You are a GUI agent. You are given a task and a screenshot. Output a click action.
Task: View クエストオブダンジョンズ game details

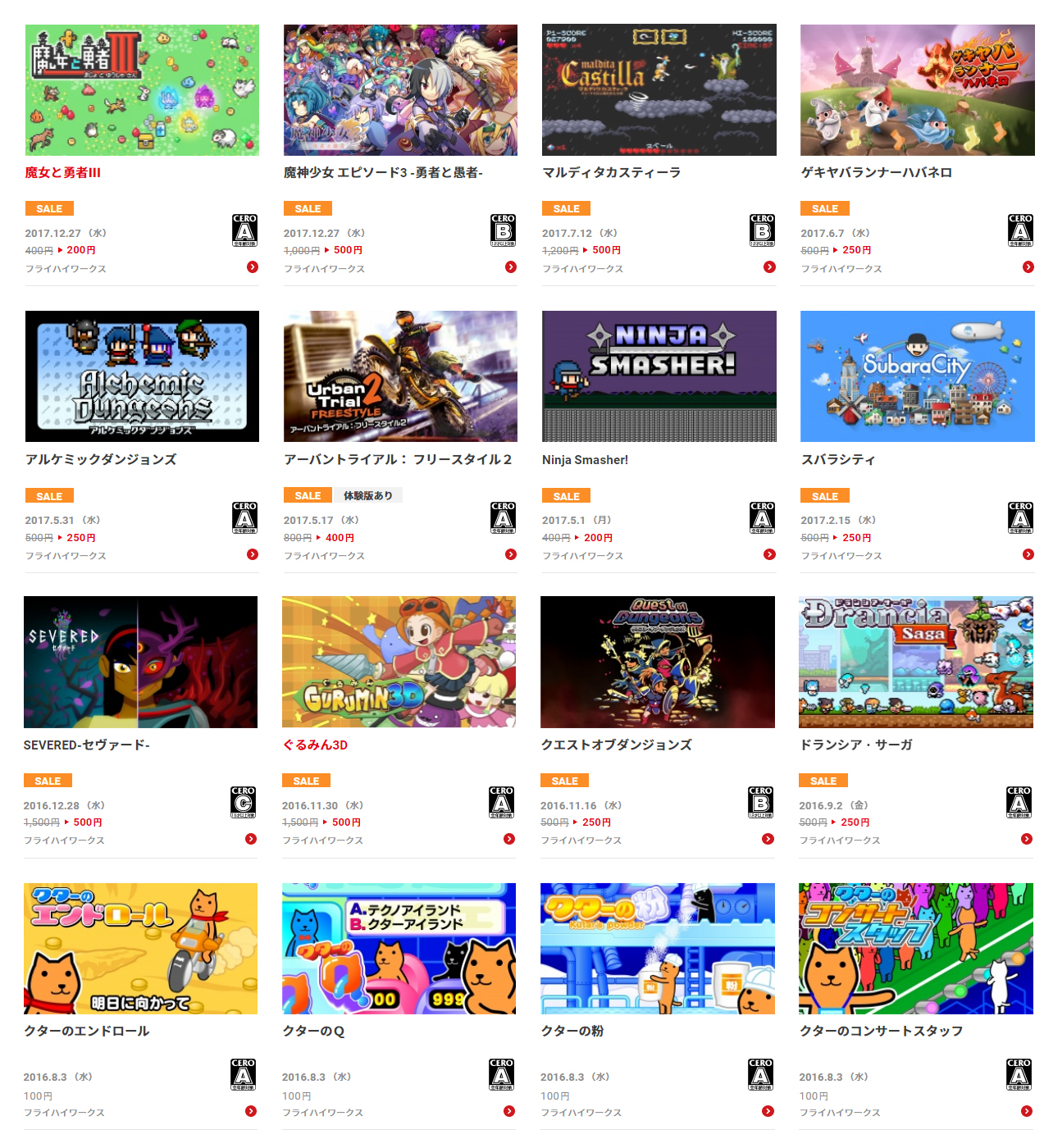657,662
